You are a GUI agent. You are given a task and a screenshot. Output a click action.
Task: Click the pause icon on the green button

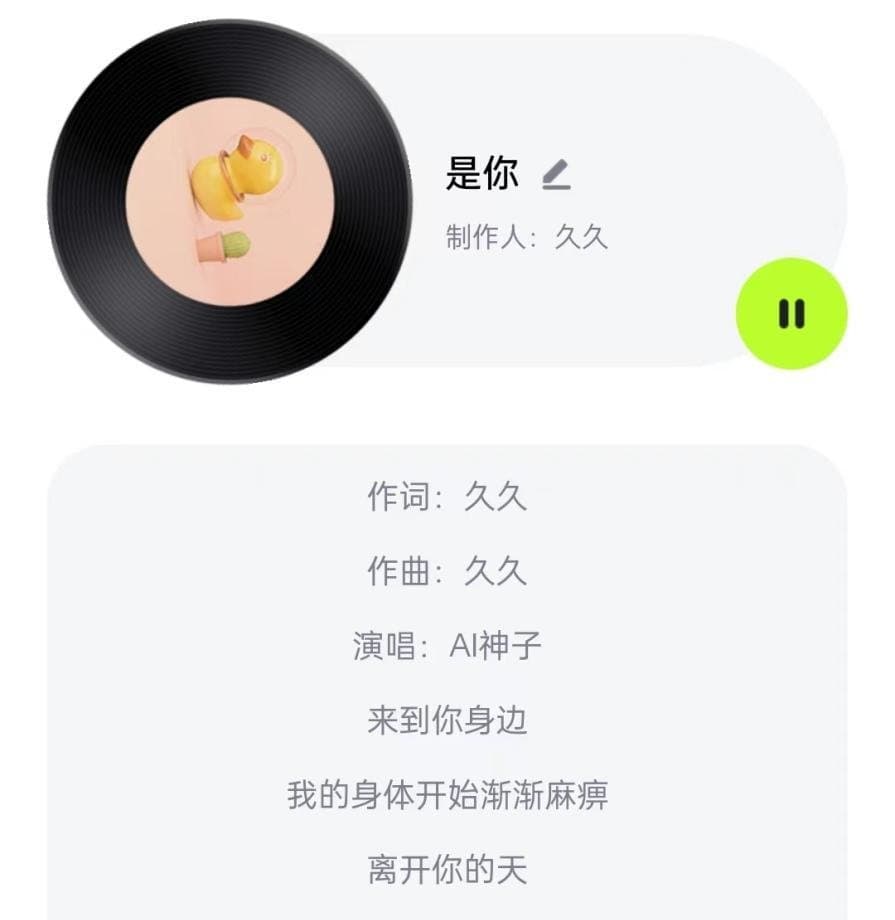point(789,315)
